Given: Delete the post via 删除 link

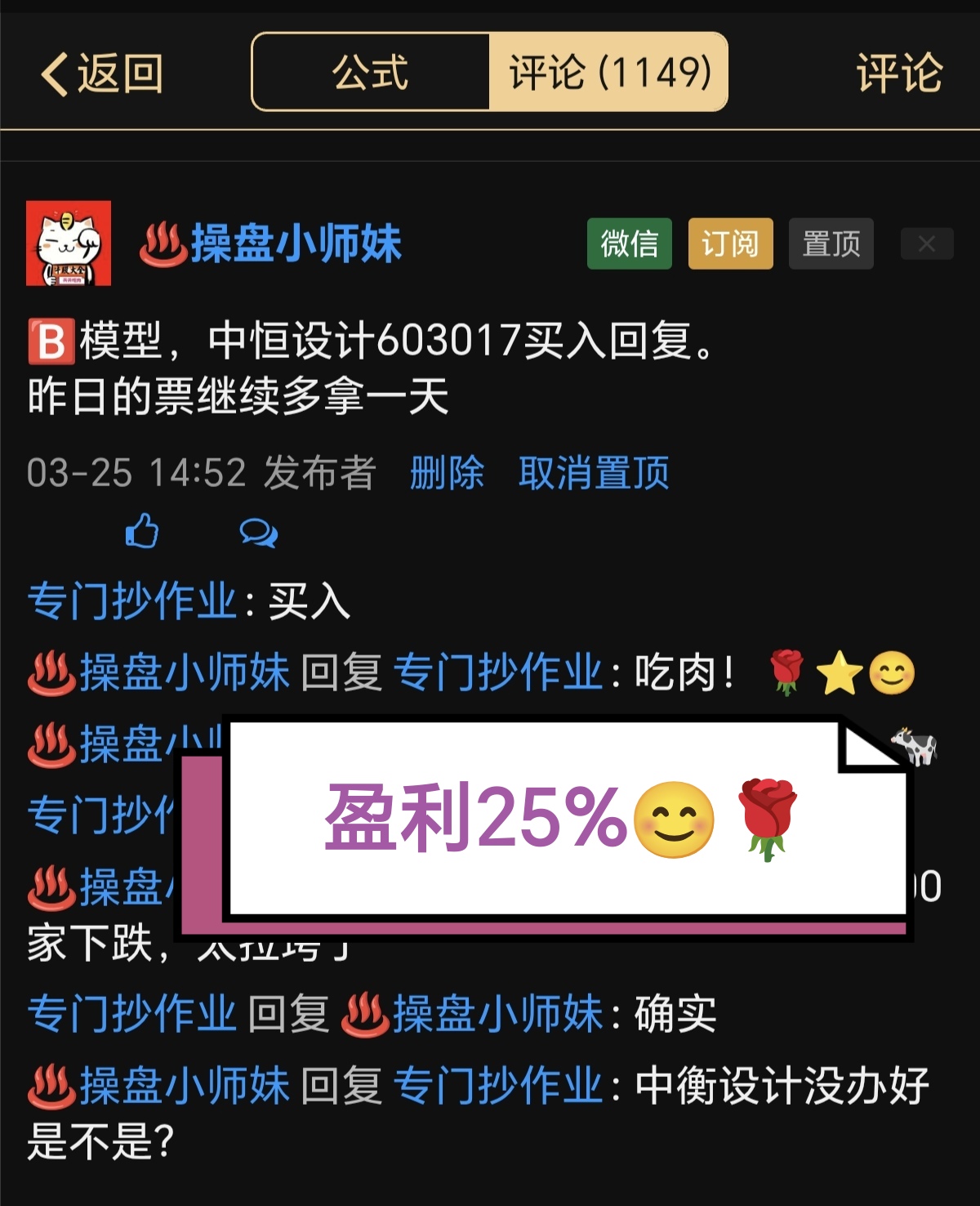Looking at the screenshot, I should 447,473.
